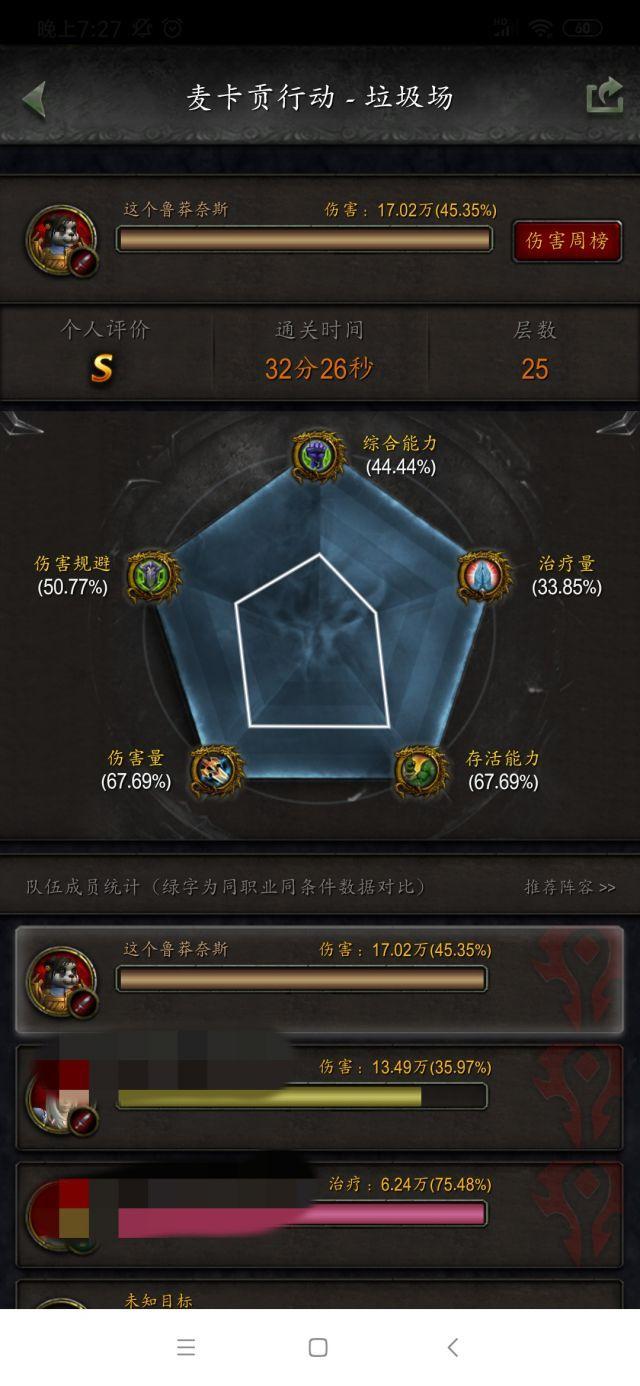Image resolution: width=640 pixels, height=1386 pixels.
Task: Tap the 治疗量 radar icon
Action: (484, 576)
